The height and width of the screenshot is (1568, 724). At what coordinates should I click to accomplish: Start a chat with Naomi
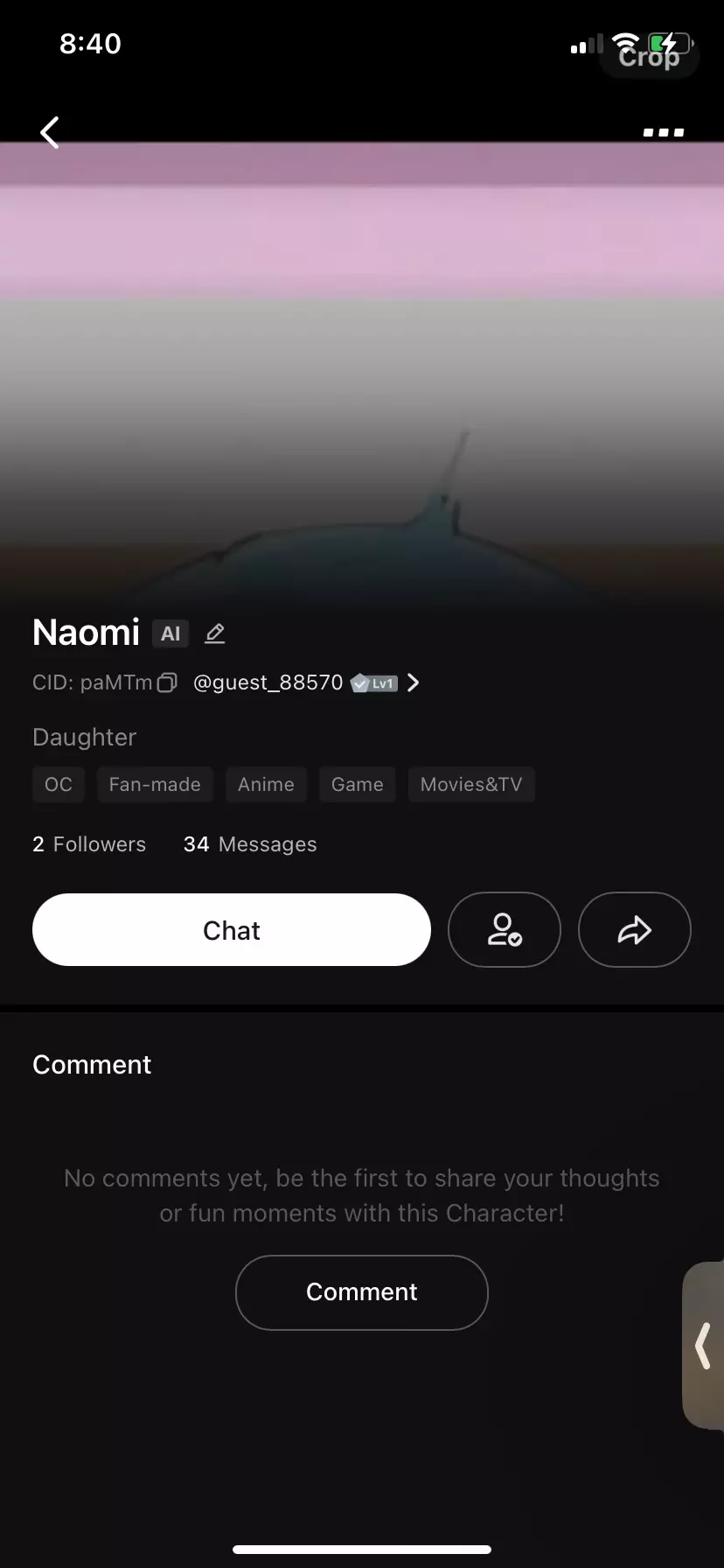[232, 930]
